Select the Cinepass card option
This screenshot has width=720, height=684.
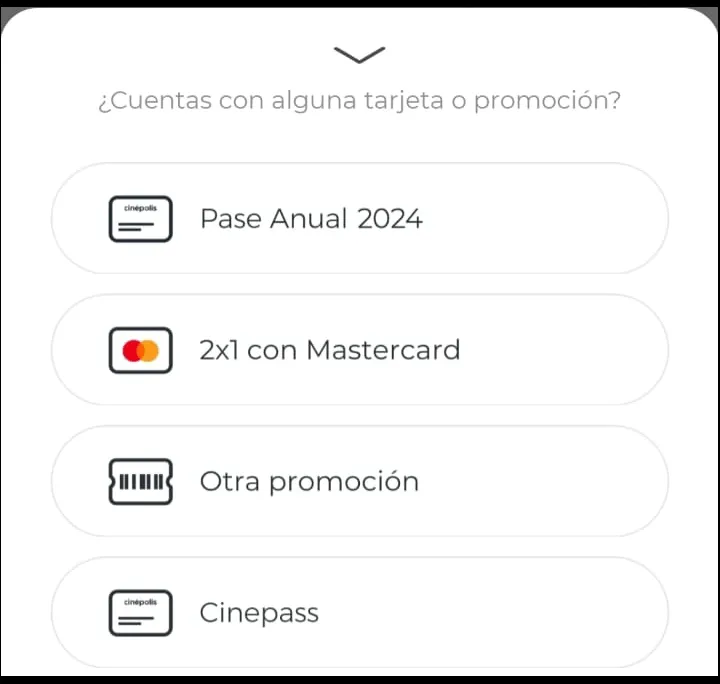point(359,612)
